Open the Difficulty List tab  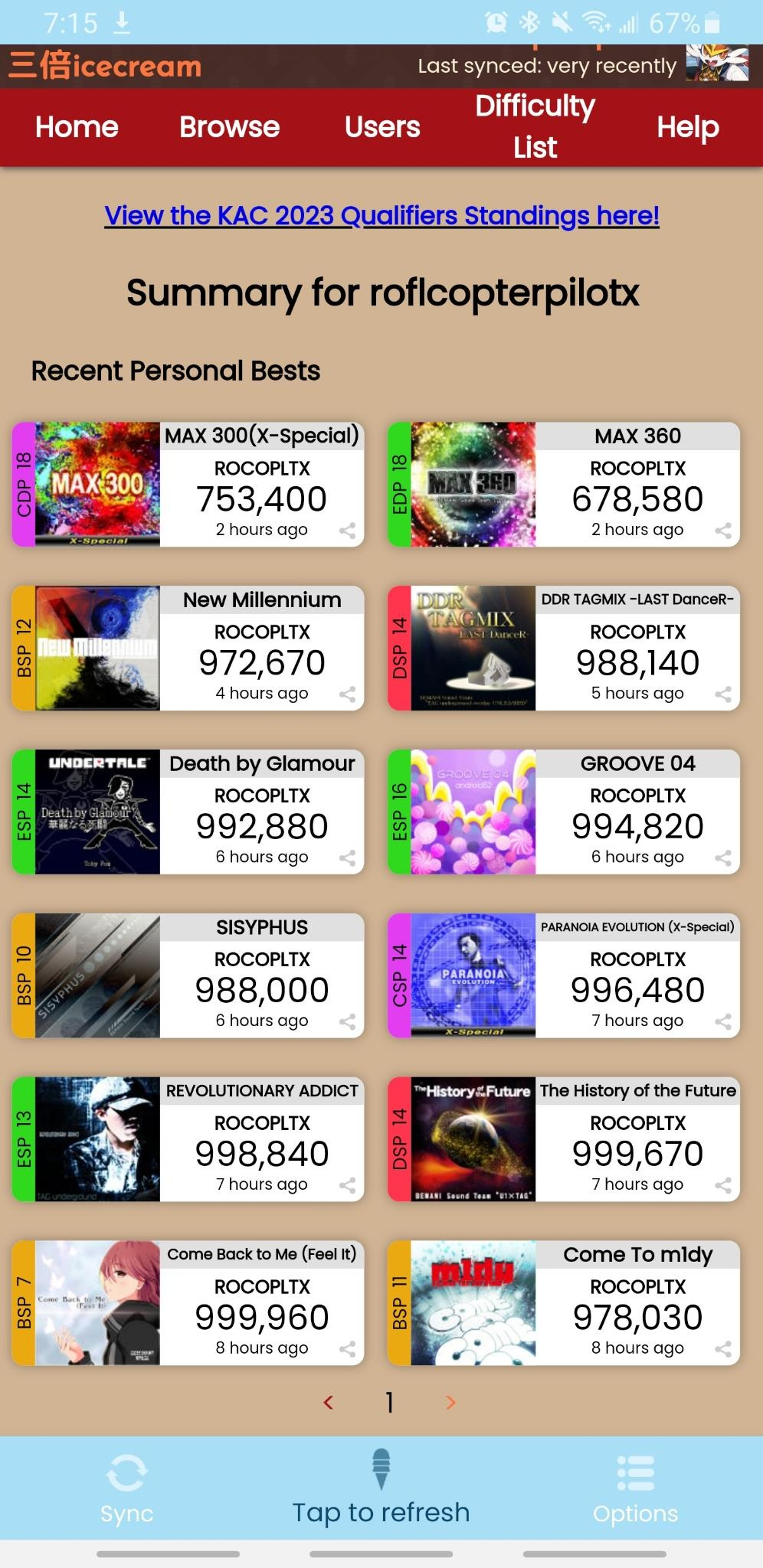535,127
